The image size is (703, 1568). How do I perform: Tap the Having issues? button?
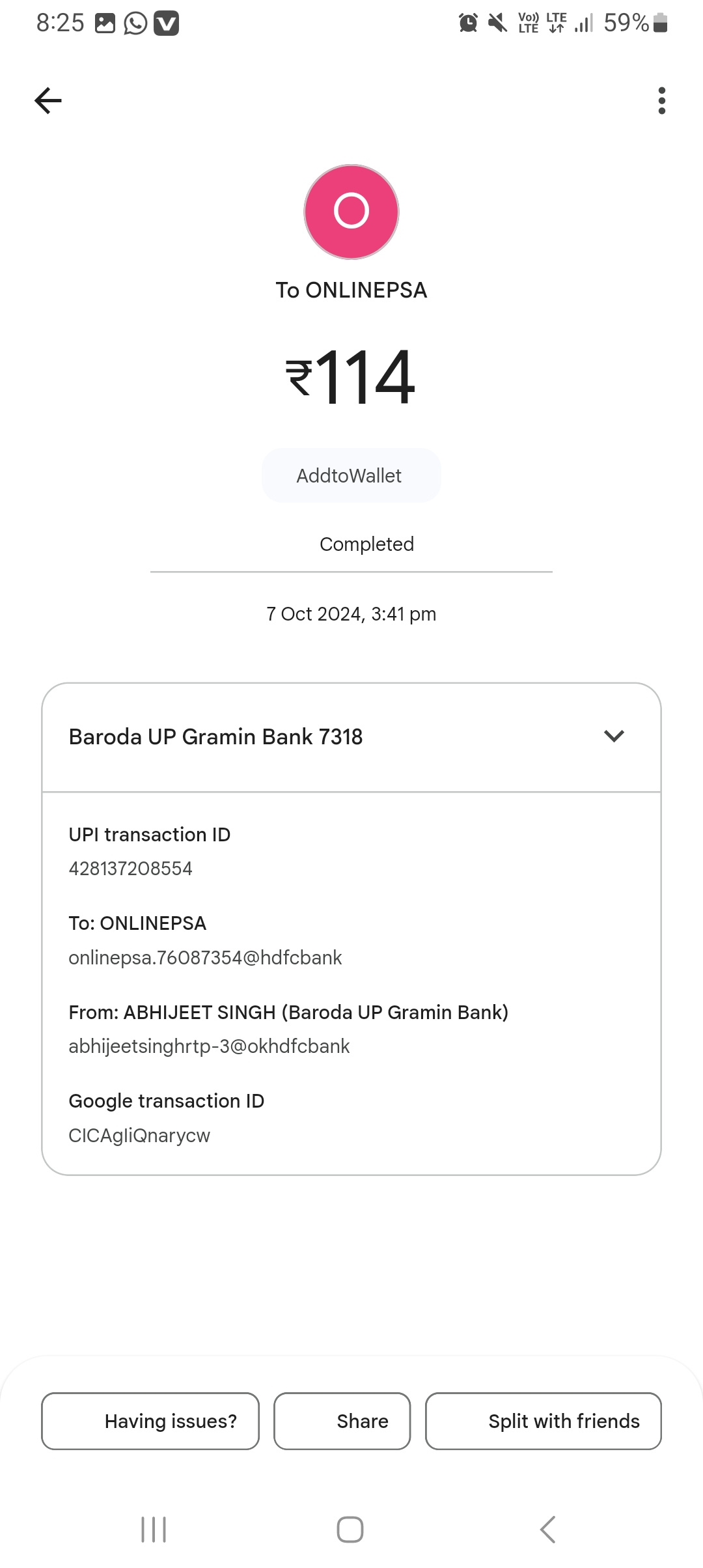[150, 1421]
